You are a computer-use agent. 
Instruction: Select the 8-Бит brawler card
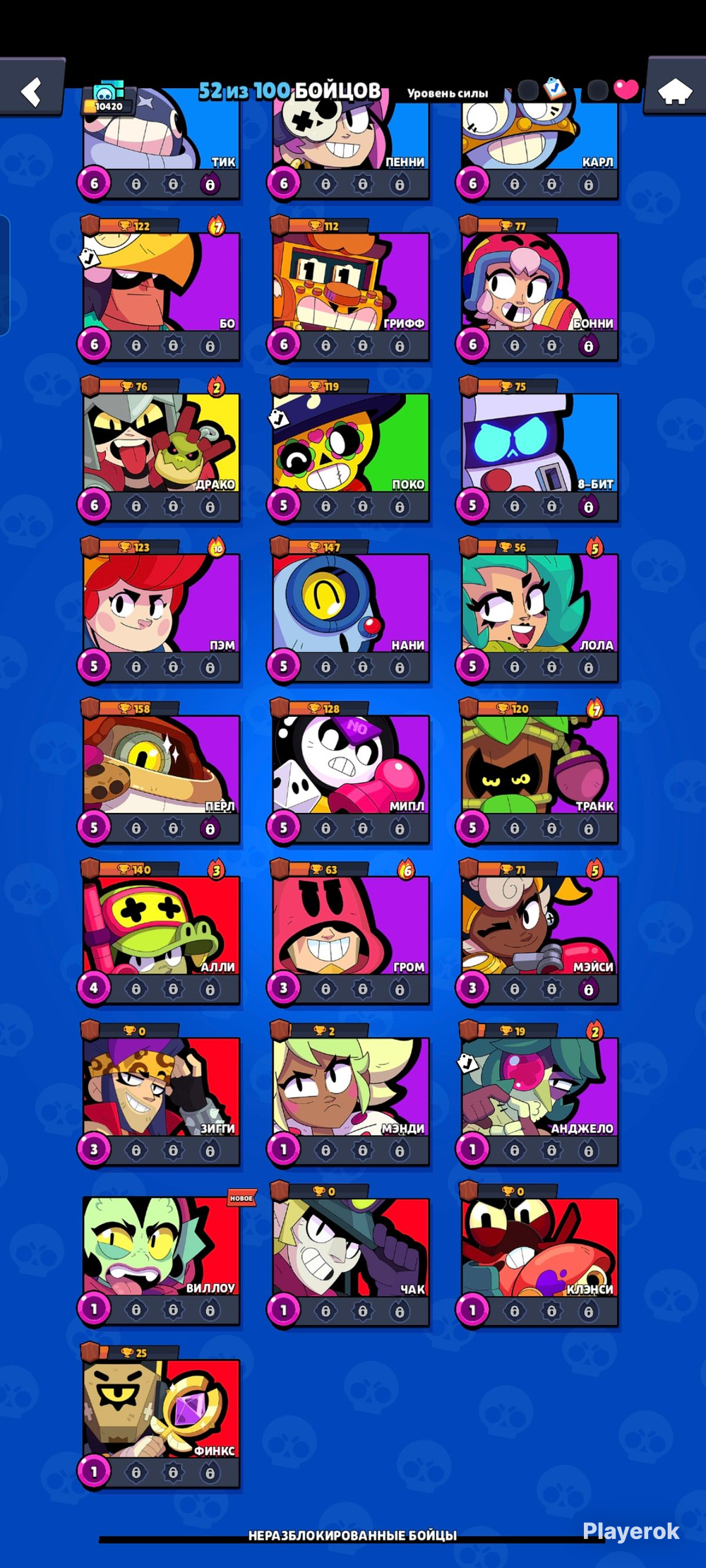click(539, 444)
